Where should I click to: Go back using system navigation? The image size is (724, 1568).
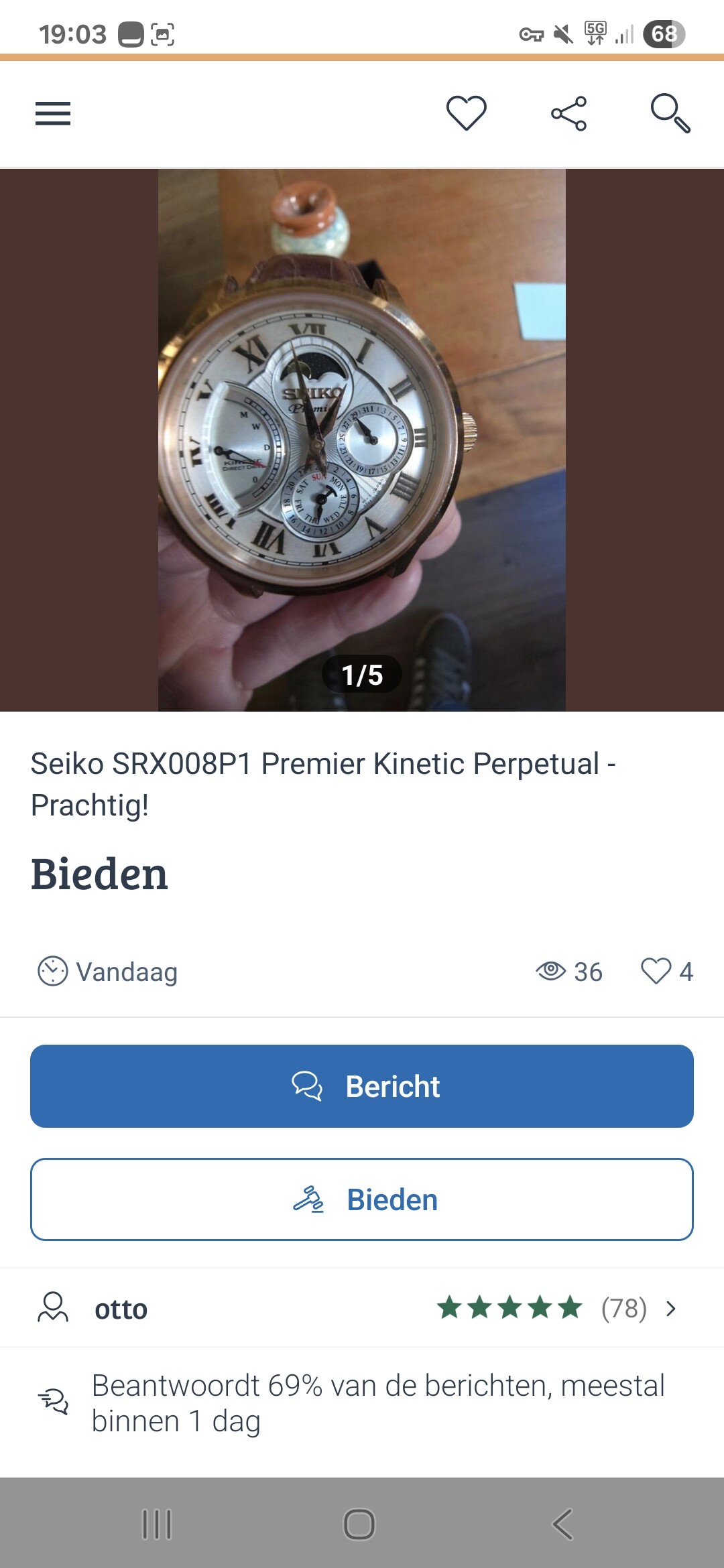click(563, 1524)
